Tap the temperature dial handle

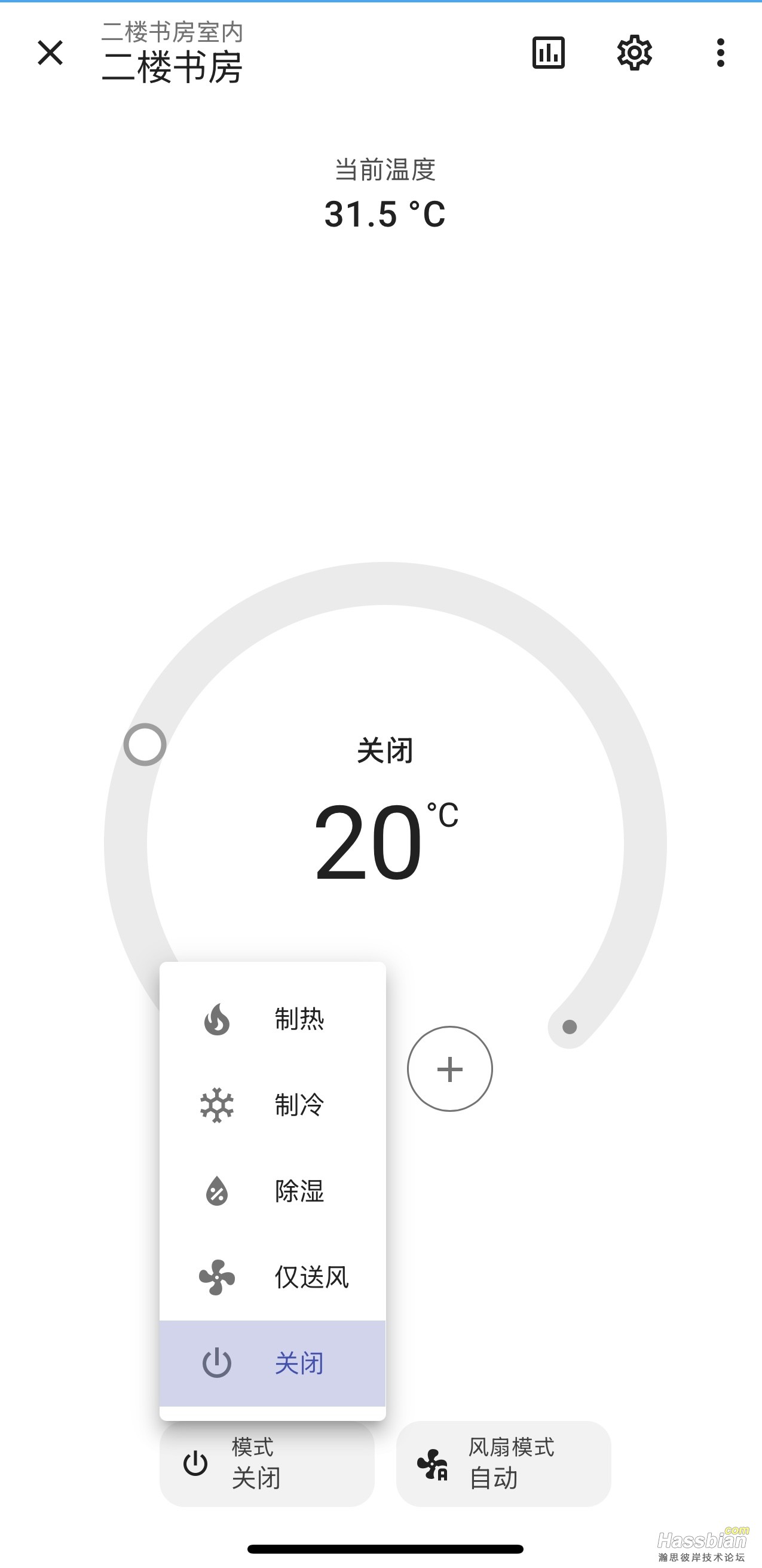[145, 744]
